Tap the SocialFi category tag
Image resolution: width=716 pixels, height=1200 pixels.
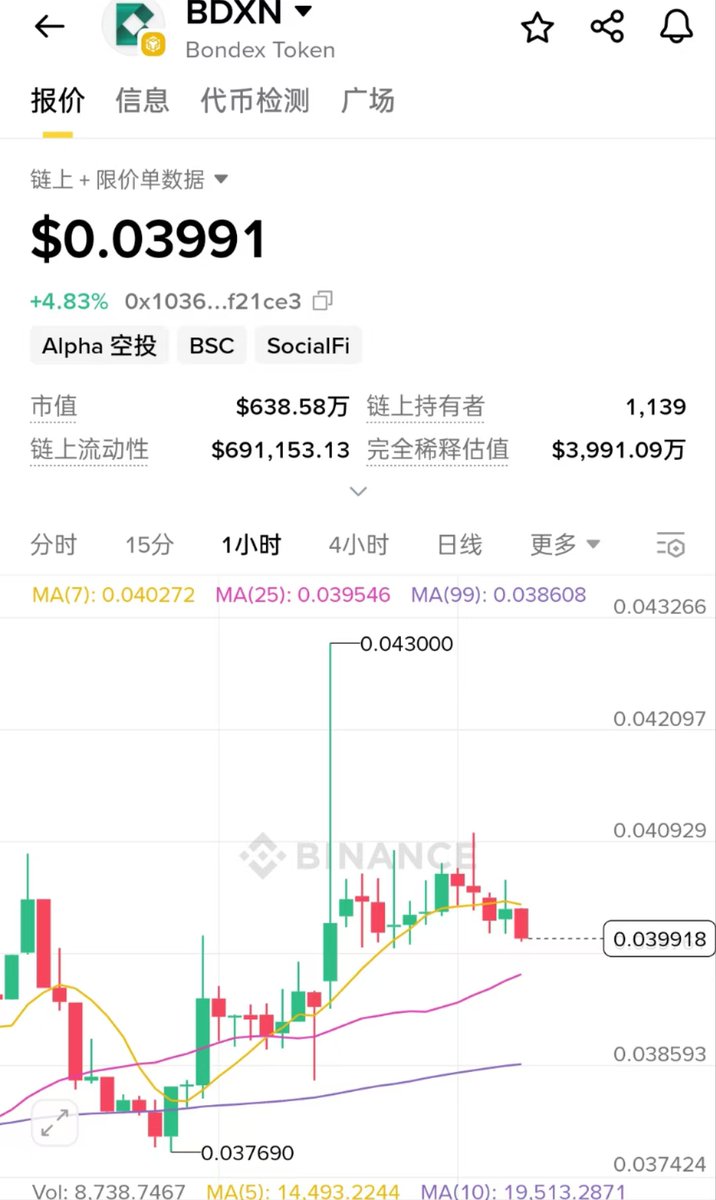click(x=308, y=346)
